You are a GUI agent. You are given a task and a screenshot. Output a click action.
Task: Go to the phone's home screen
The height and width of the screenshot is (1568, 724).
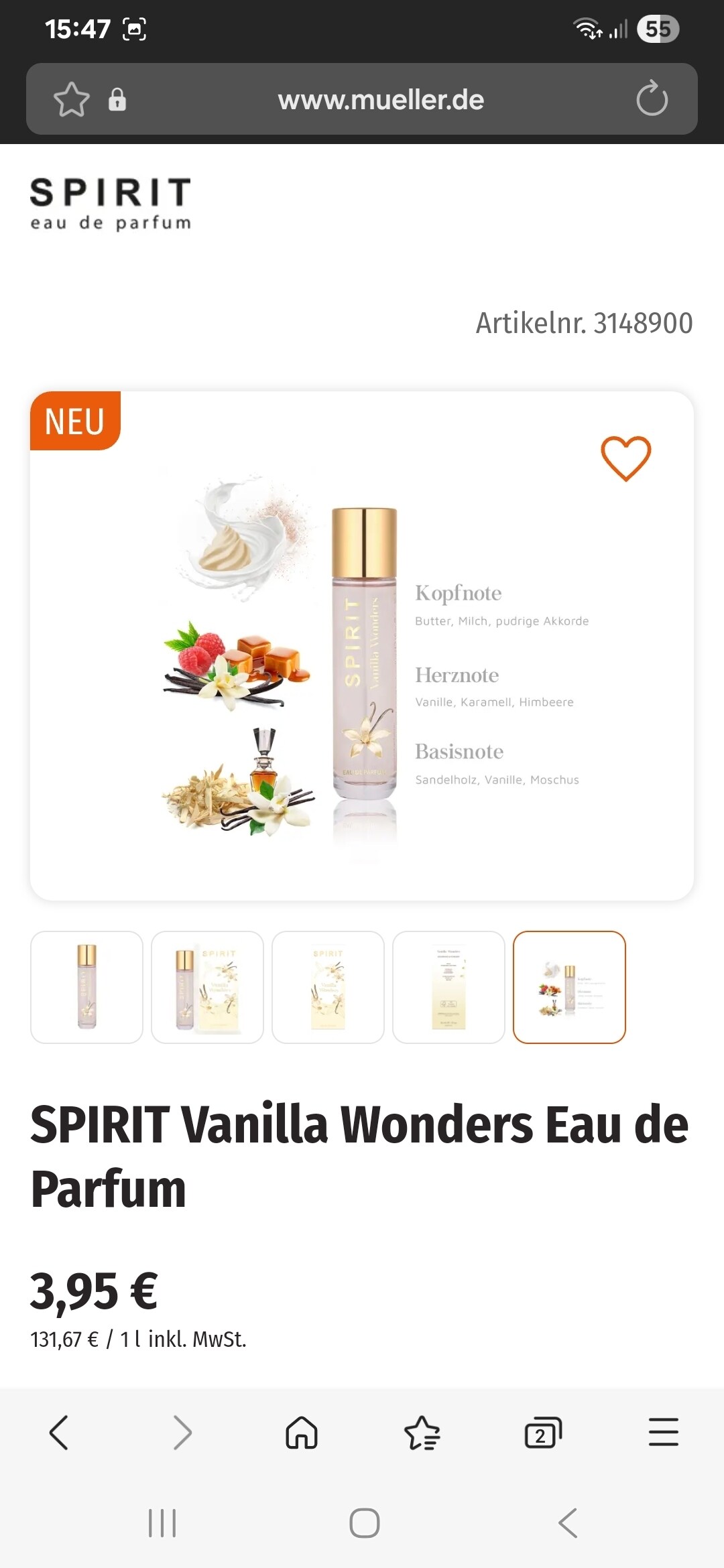tap(364, 1523)
